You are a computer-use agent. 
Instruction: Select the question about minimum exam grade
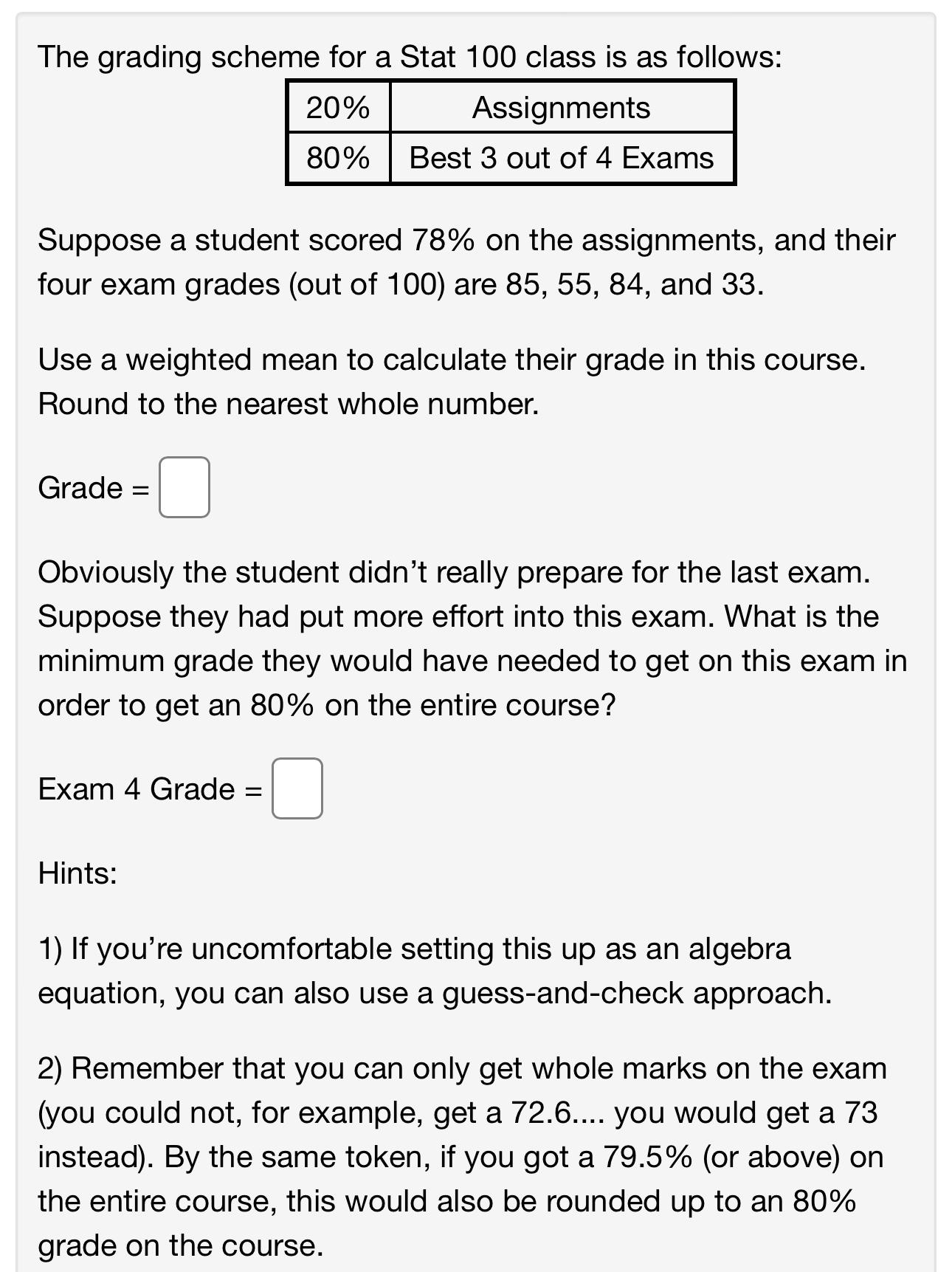pyautogui.click(x=472, y=638)
